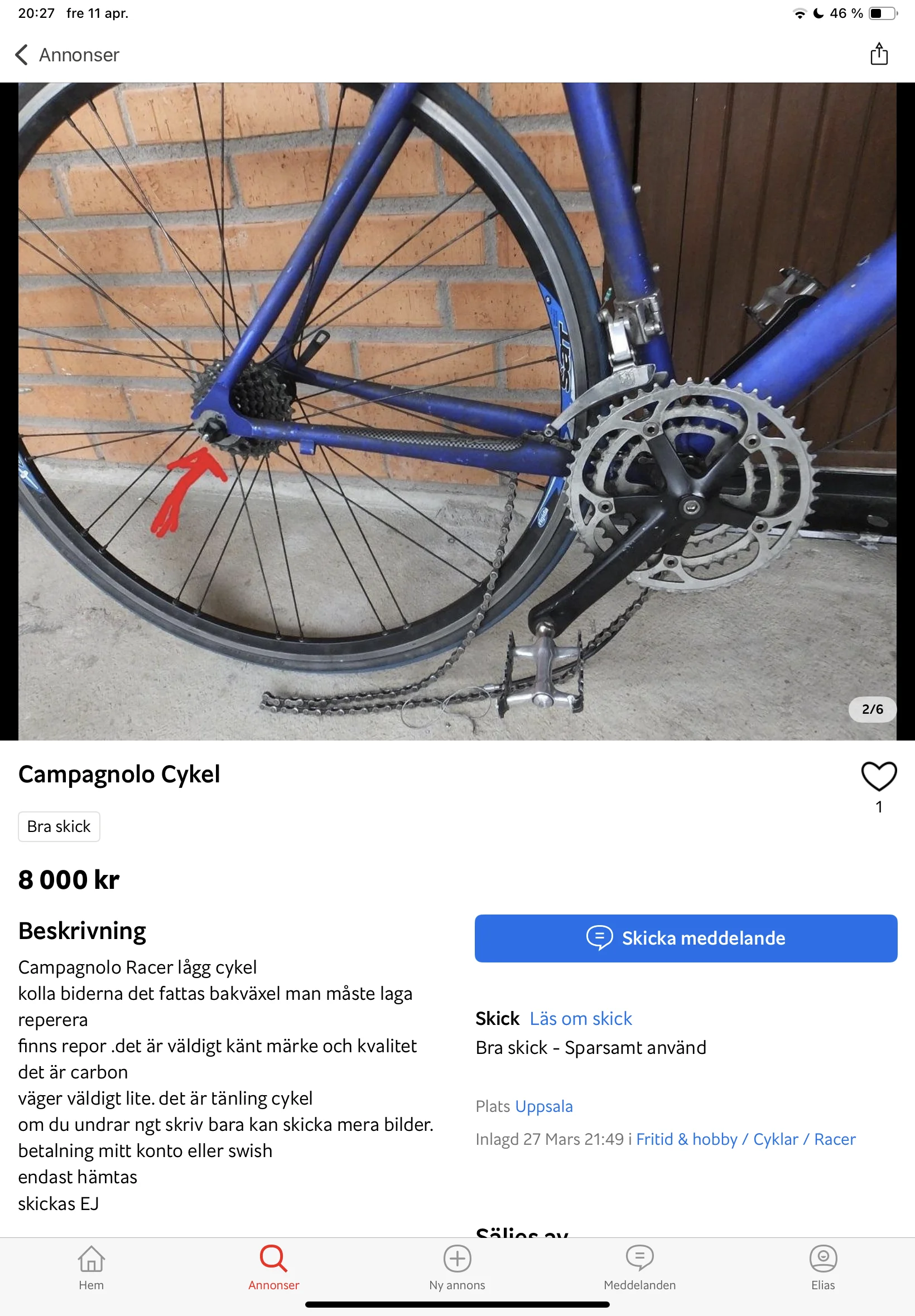
Task: Go back to Annonser list
Action: pos(67,55)
